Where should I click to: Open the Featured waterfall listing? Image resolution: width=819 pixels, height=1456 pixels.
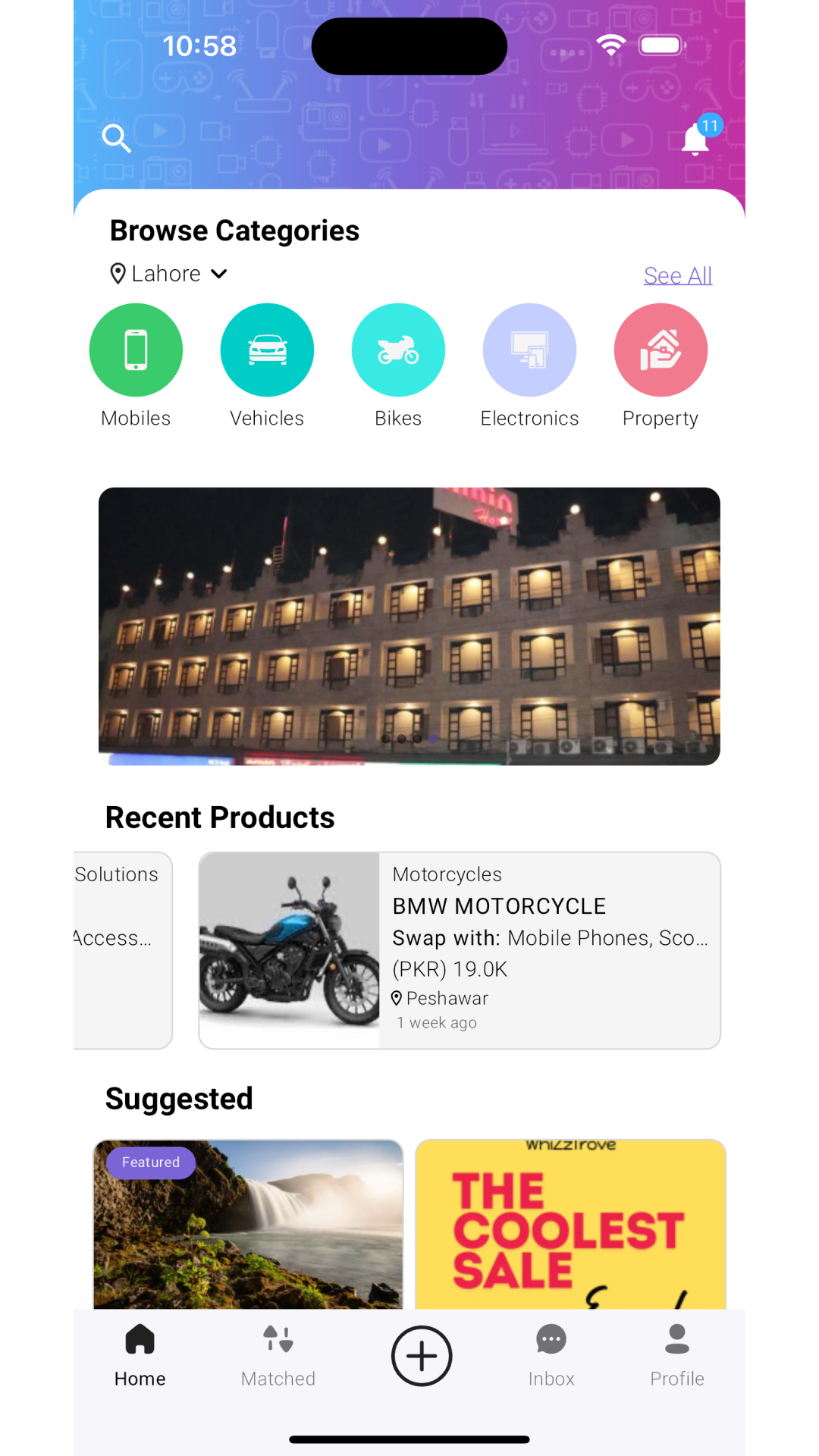(248, 1224)
